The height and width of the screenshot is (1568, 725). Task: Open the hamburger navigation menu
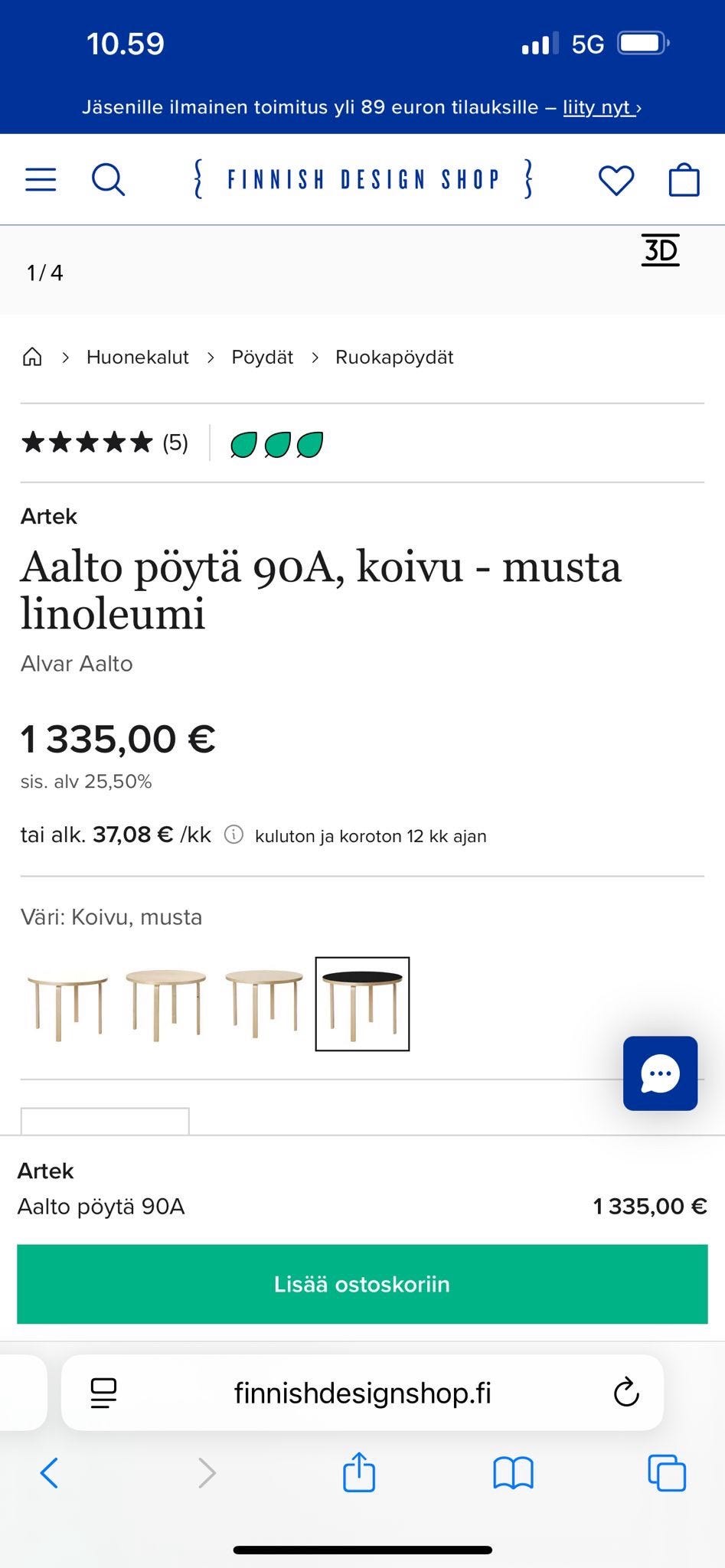click(x=40, y=178)
